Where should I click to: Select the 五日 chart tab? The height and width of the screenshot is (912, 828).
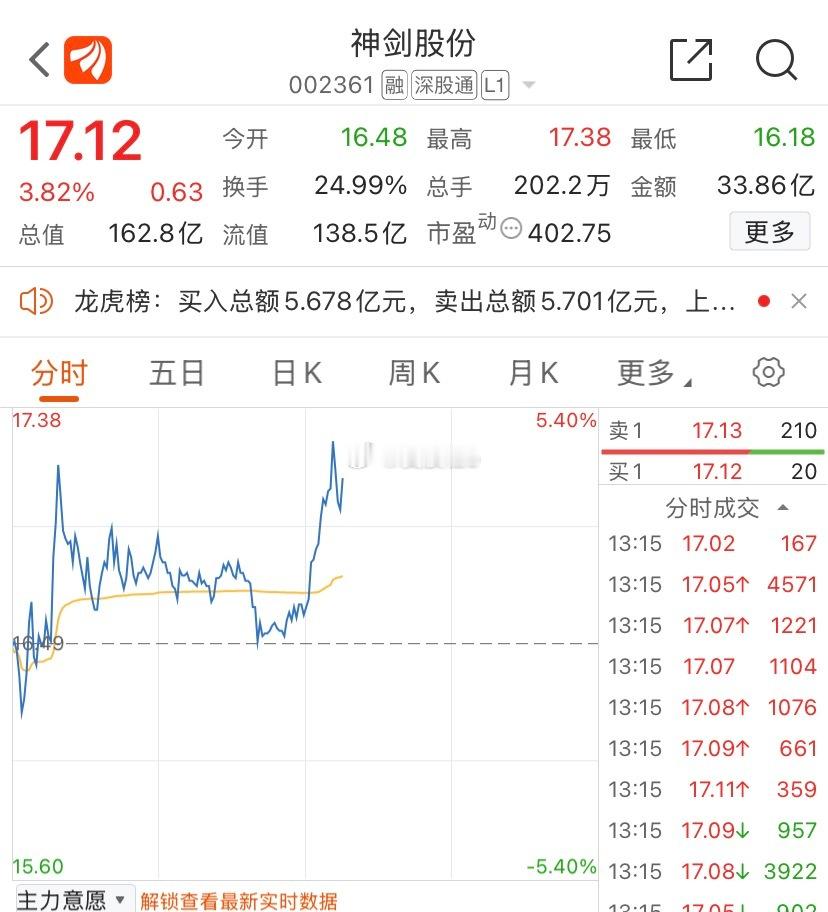pos(176,371)
